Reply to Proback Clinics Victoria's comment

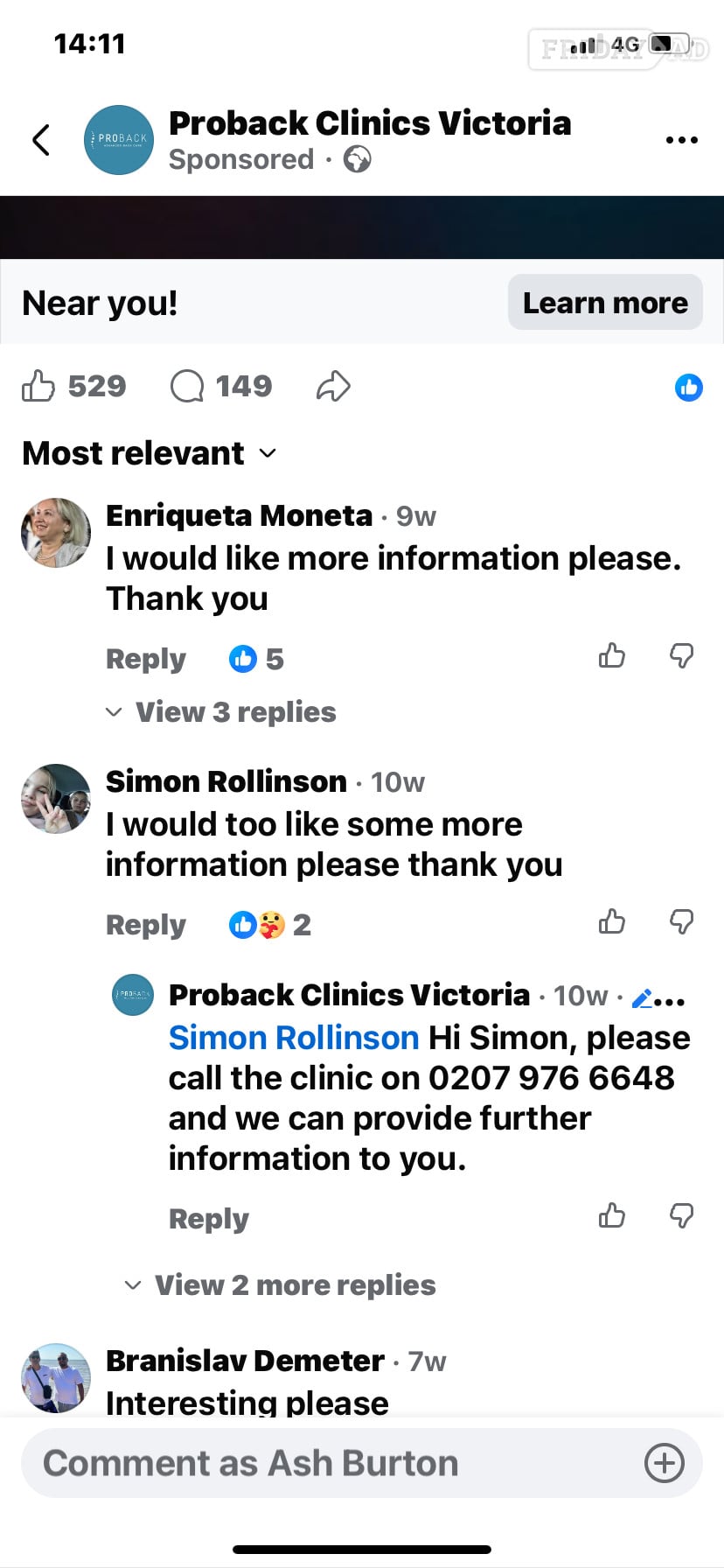tap(209, 1219)
